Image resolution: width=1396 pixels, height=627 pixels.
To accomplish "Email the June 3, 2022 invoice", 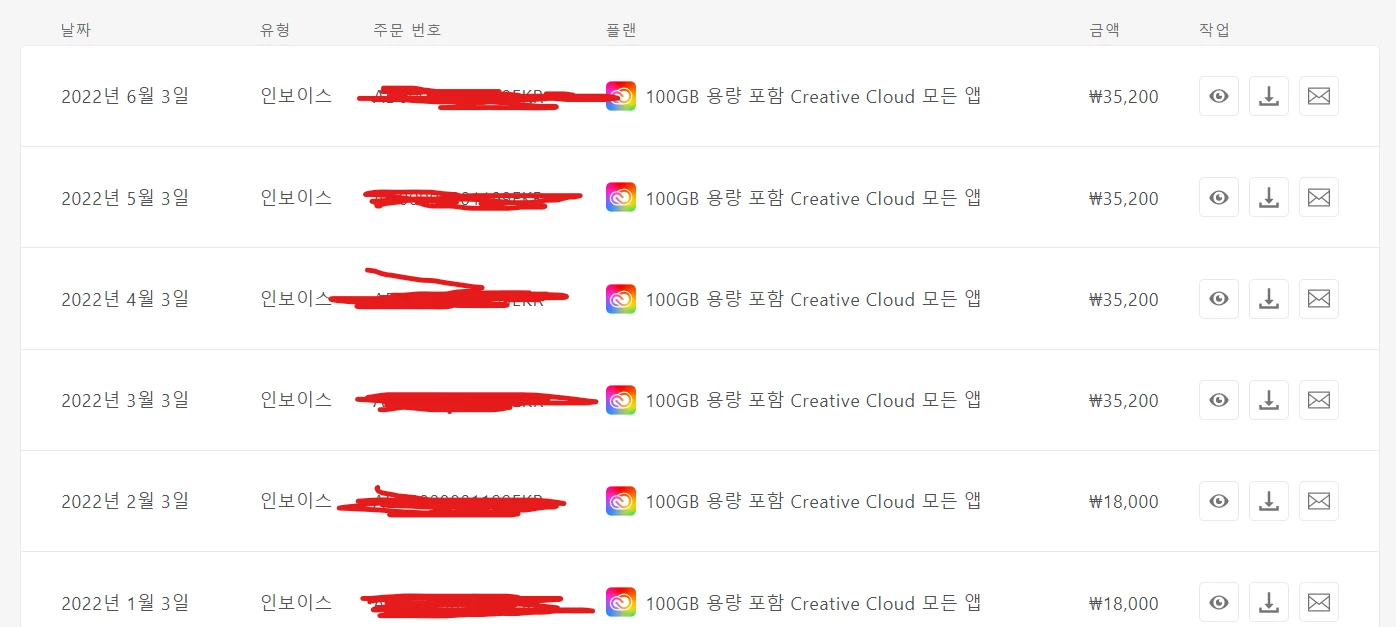I will (1318, 96).
